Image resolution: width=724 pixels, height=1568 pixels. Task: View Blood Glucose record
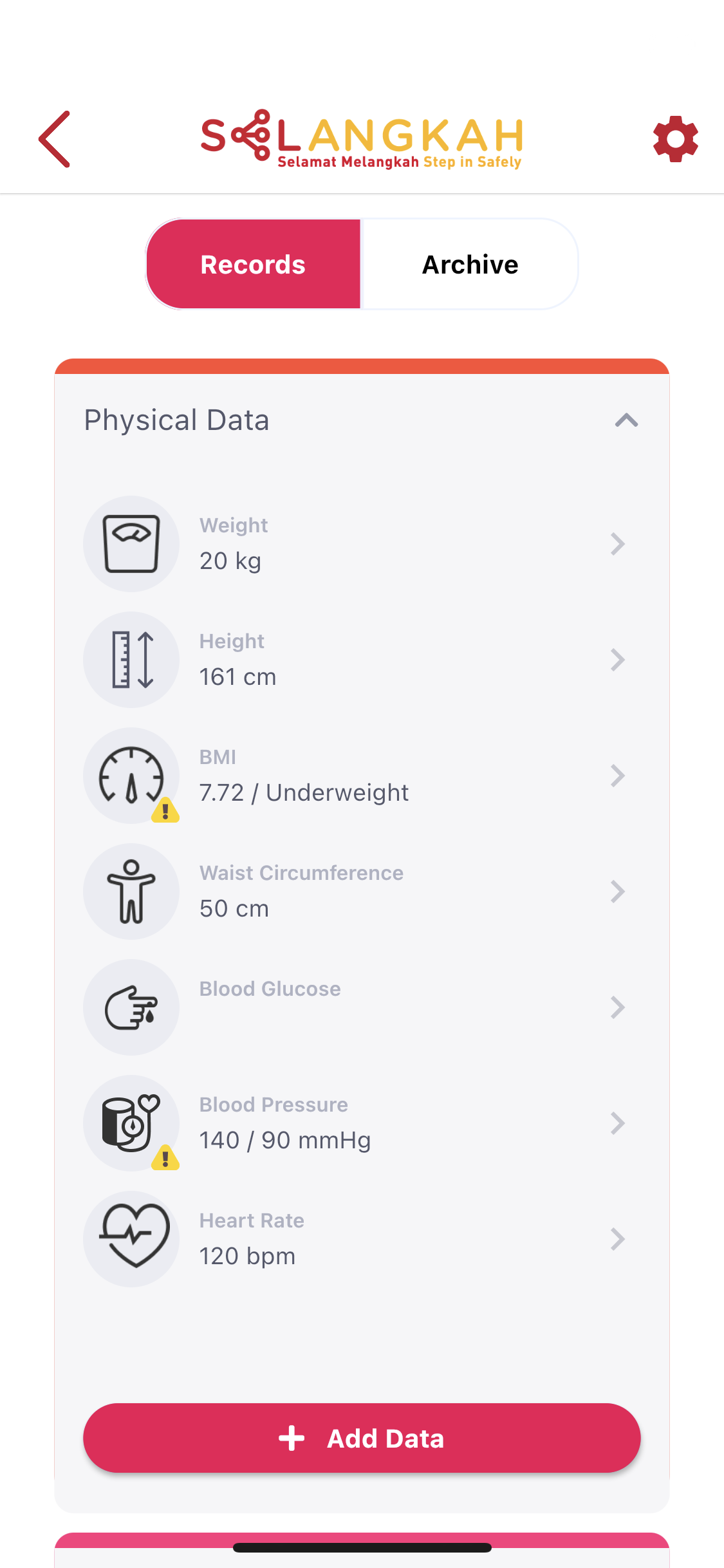[360, 1007]
